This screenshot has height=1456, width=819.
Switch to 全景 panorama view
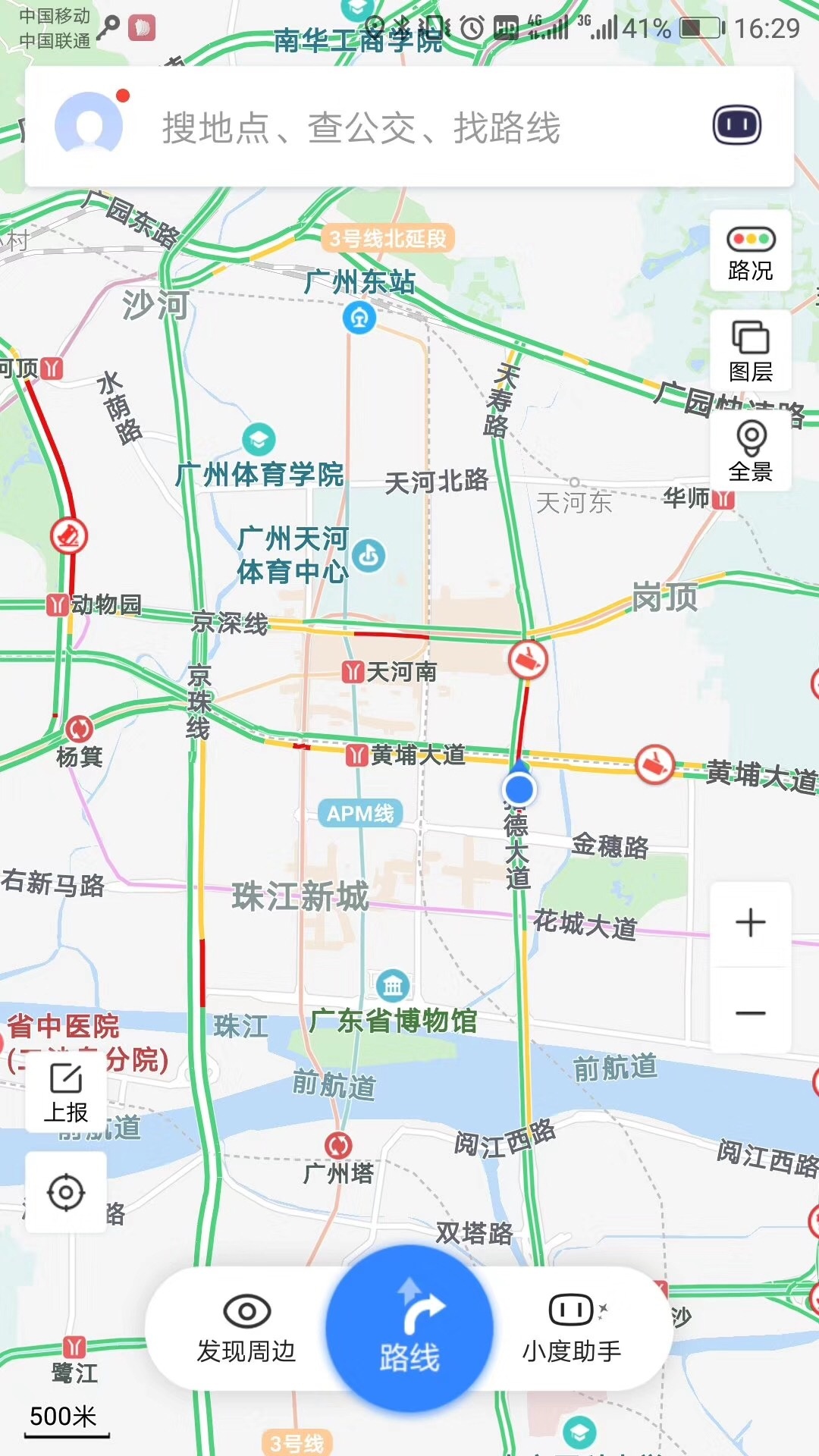tap(750, 451)
